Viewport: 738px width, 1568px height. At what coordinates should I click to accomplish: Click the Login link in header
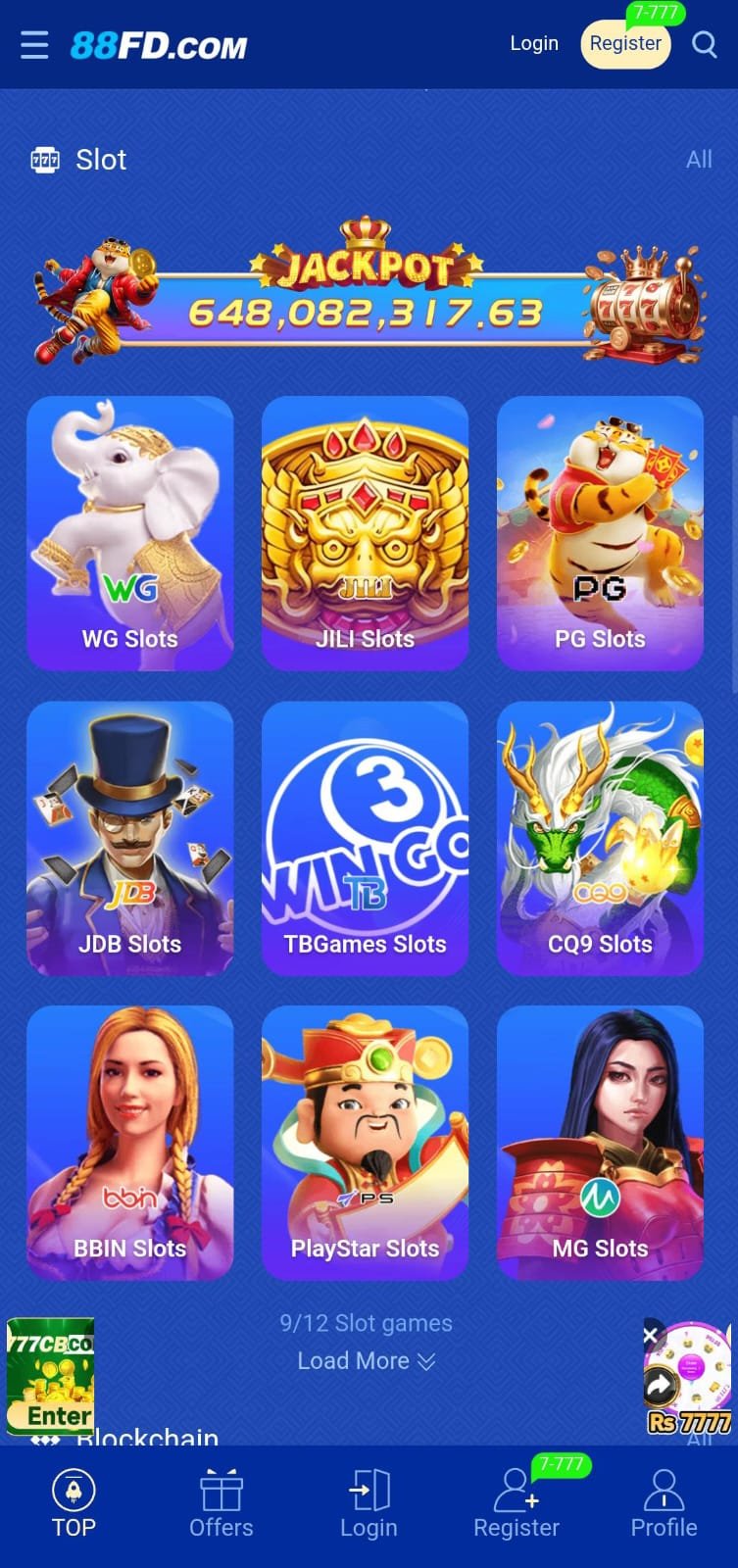coord(534,43)
